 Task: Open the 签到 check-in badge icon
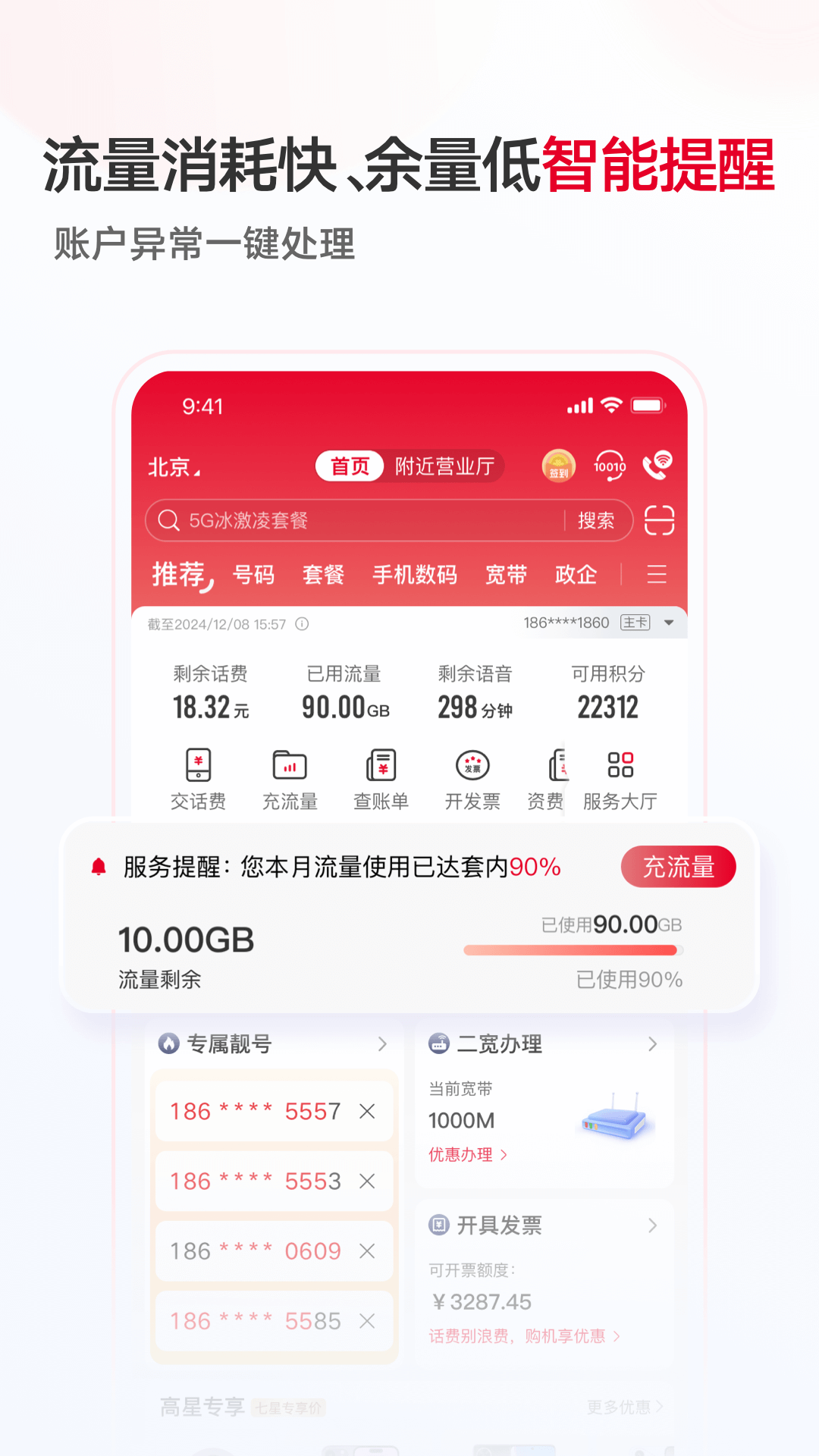pyautogui.click(x=559, y=466)
